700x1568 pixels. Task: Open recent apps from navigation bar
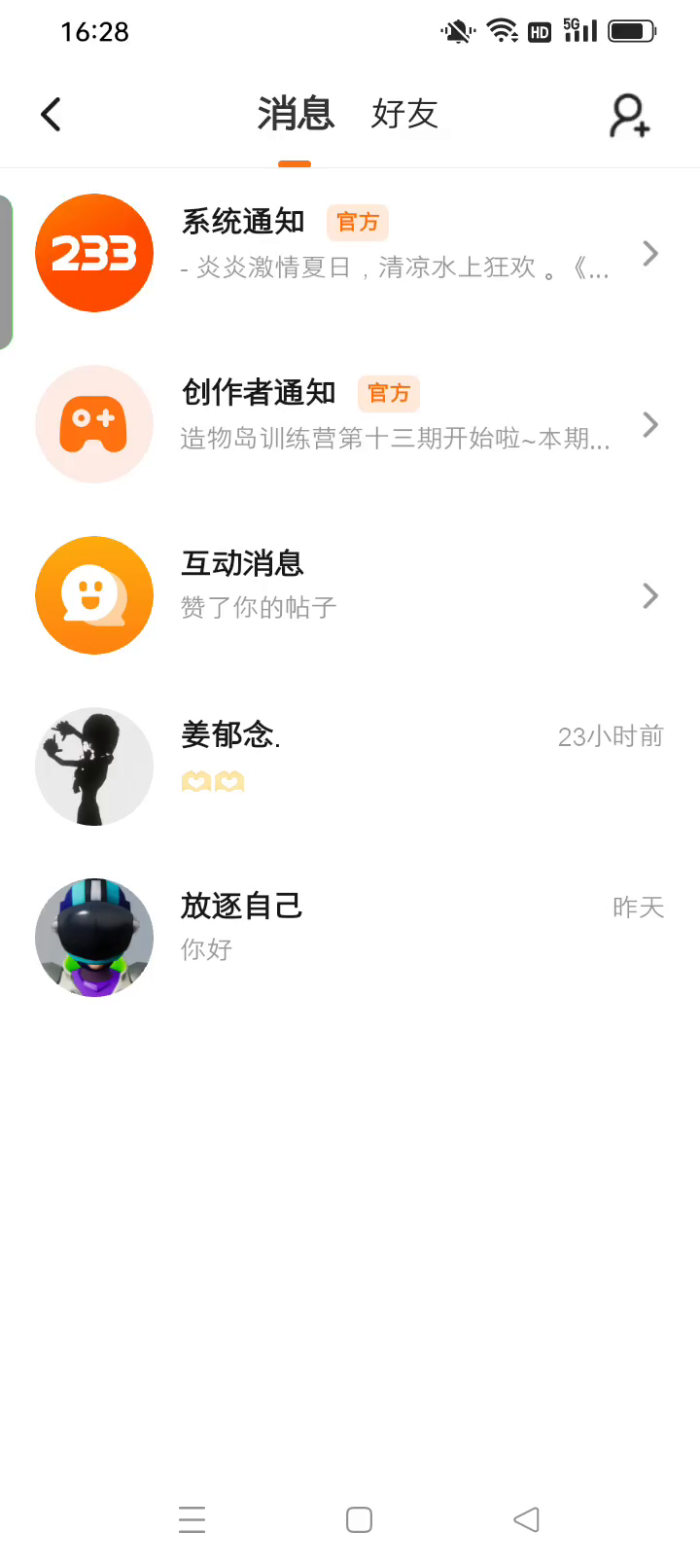pos(192,1519)
